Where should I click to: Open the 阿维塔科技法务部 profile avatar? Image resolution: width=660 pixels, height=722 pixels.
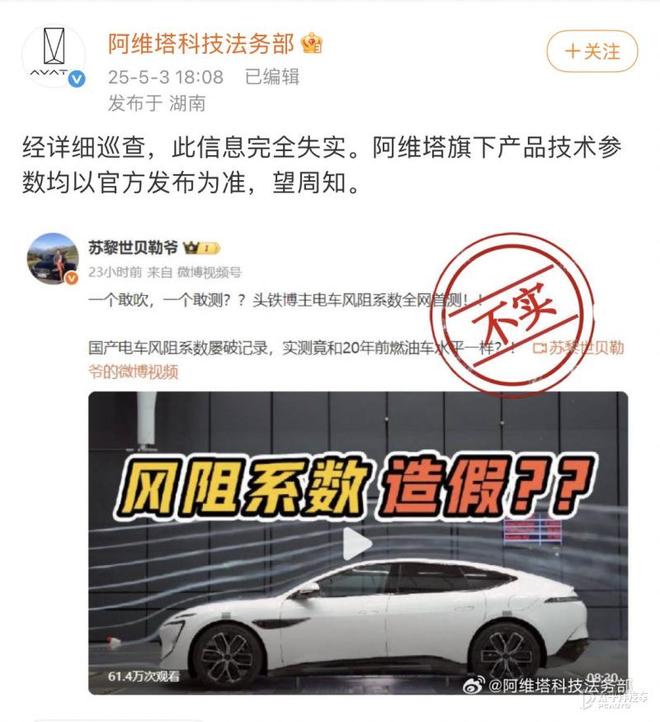click(54, 62)
